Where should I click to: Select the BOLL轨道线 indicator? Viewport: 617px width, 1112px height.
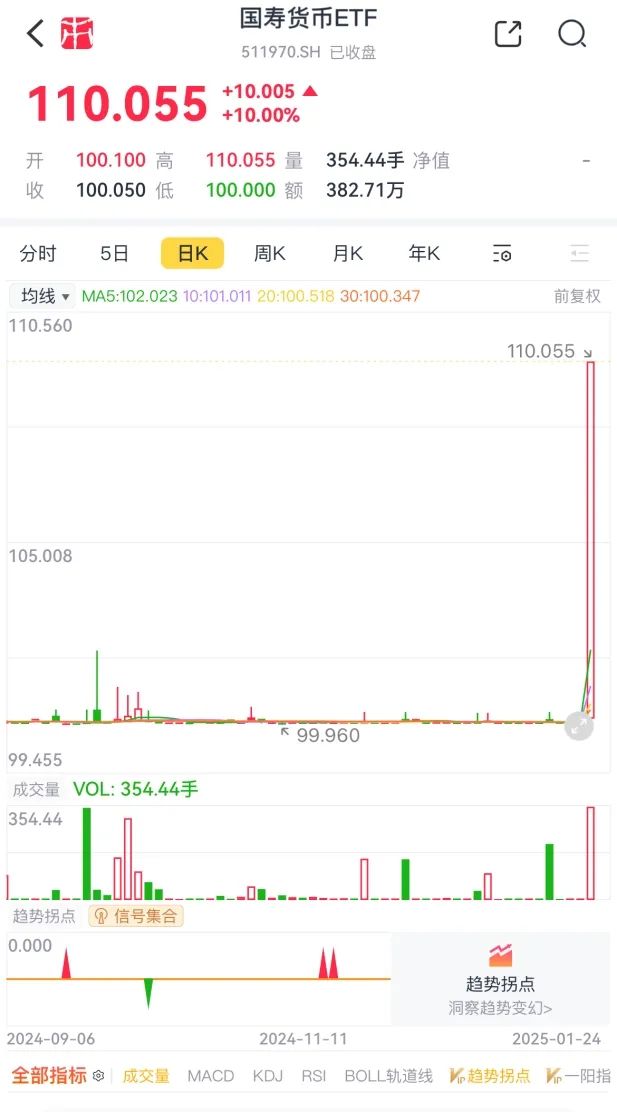tap(388, 1076)
